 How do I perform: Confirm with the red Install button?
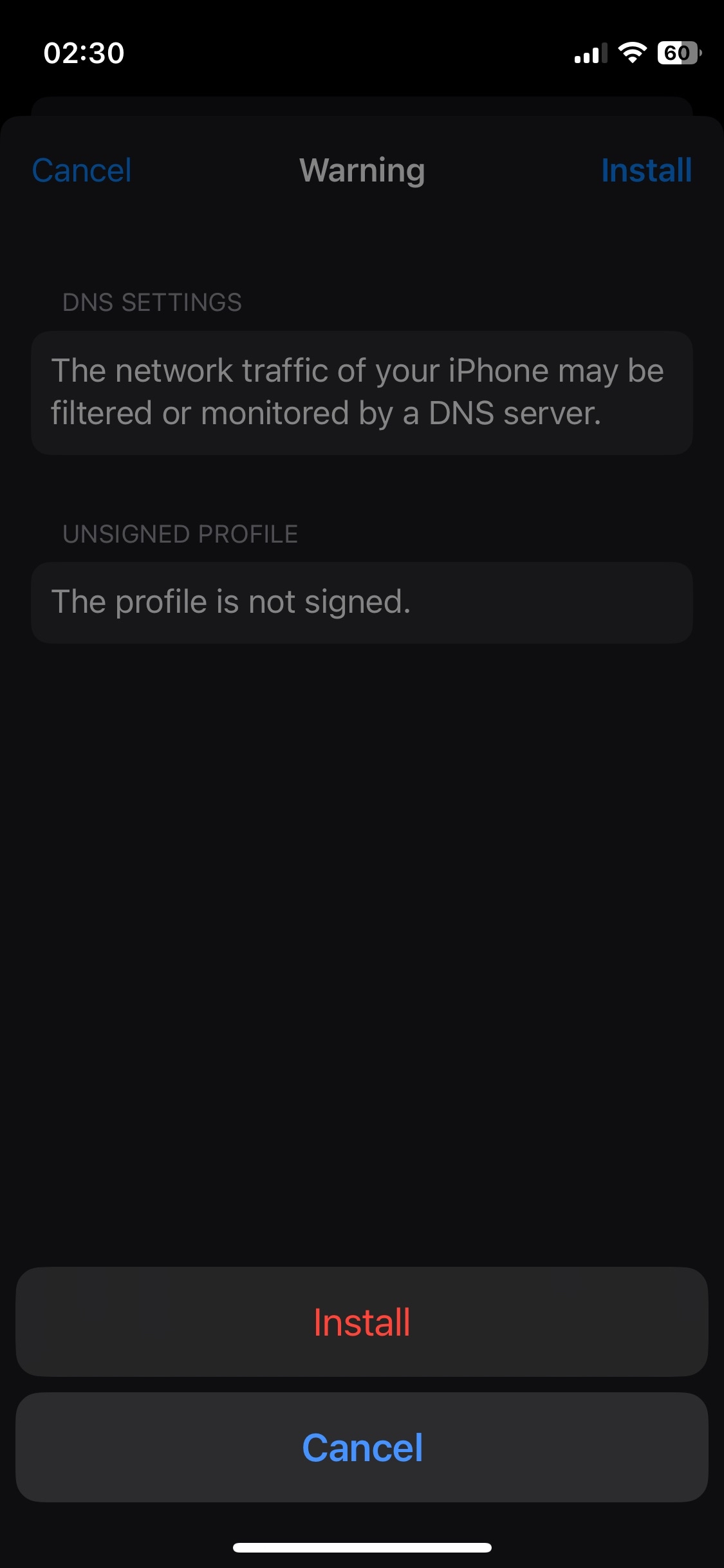(362, 1322)
